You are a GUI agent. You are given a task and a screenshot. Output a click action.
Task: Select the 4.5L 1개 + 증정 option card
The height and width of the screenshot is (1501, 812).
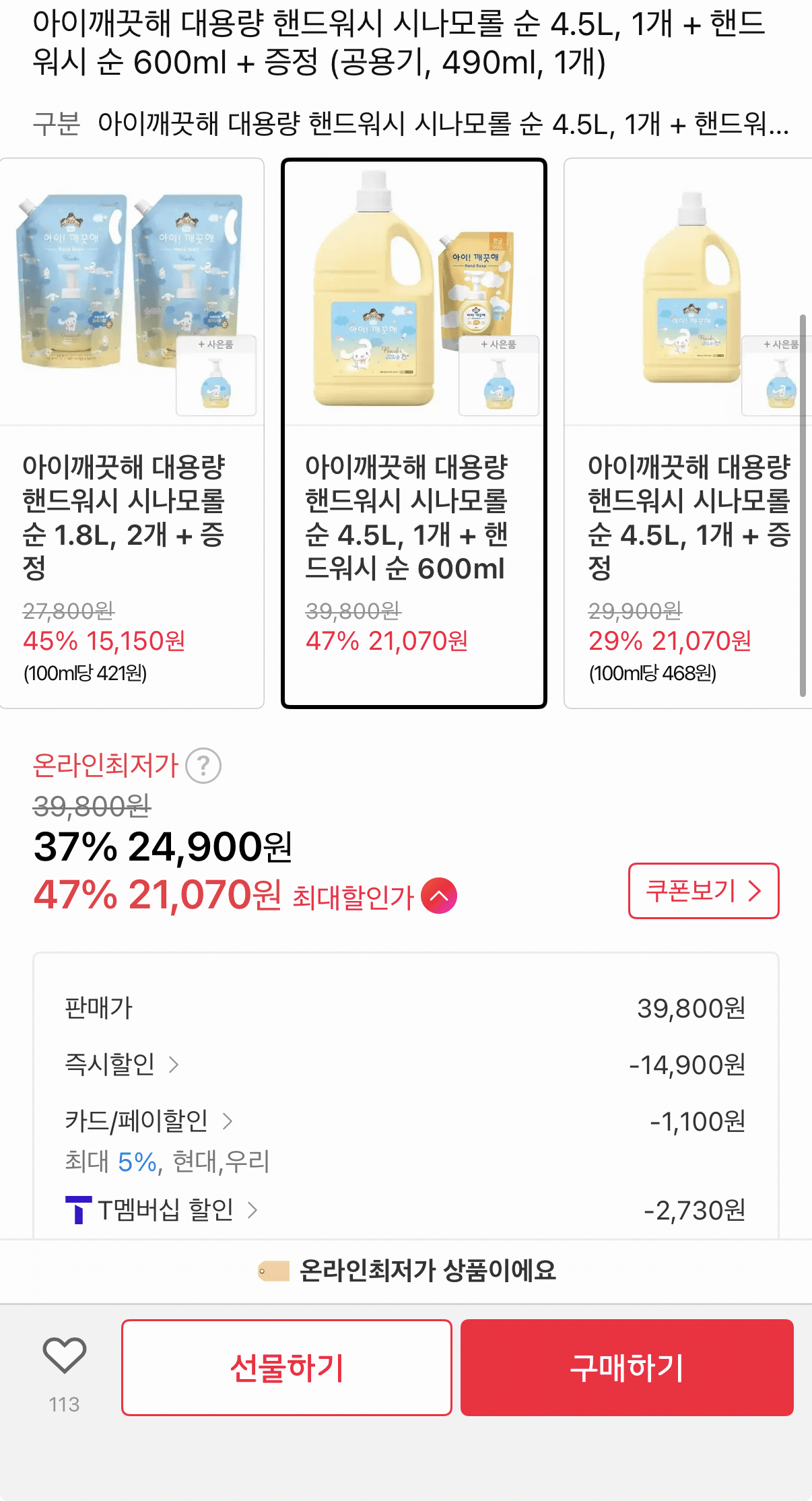tap(687, 433)
